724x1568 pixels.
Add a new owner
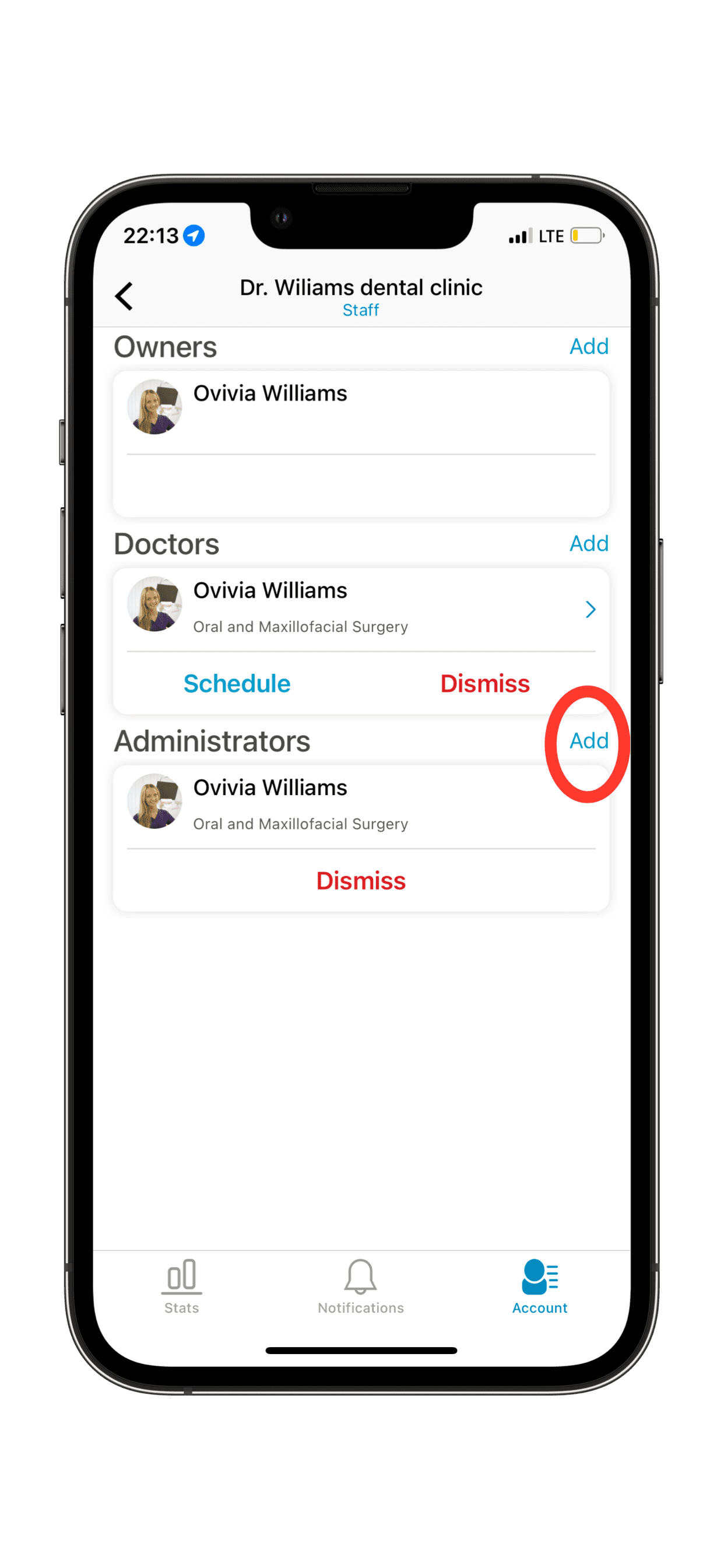pyautogui.click(x=588, y=346)
